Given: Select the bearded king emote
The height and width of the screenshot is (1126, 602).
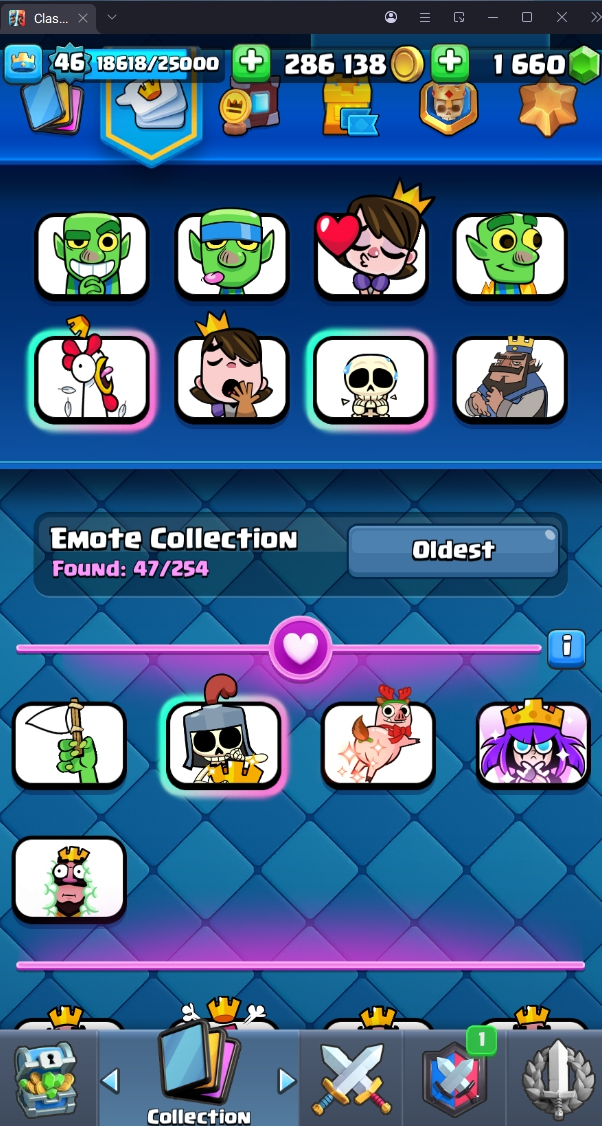Looking at the screenshot, I should (510, 378).
